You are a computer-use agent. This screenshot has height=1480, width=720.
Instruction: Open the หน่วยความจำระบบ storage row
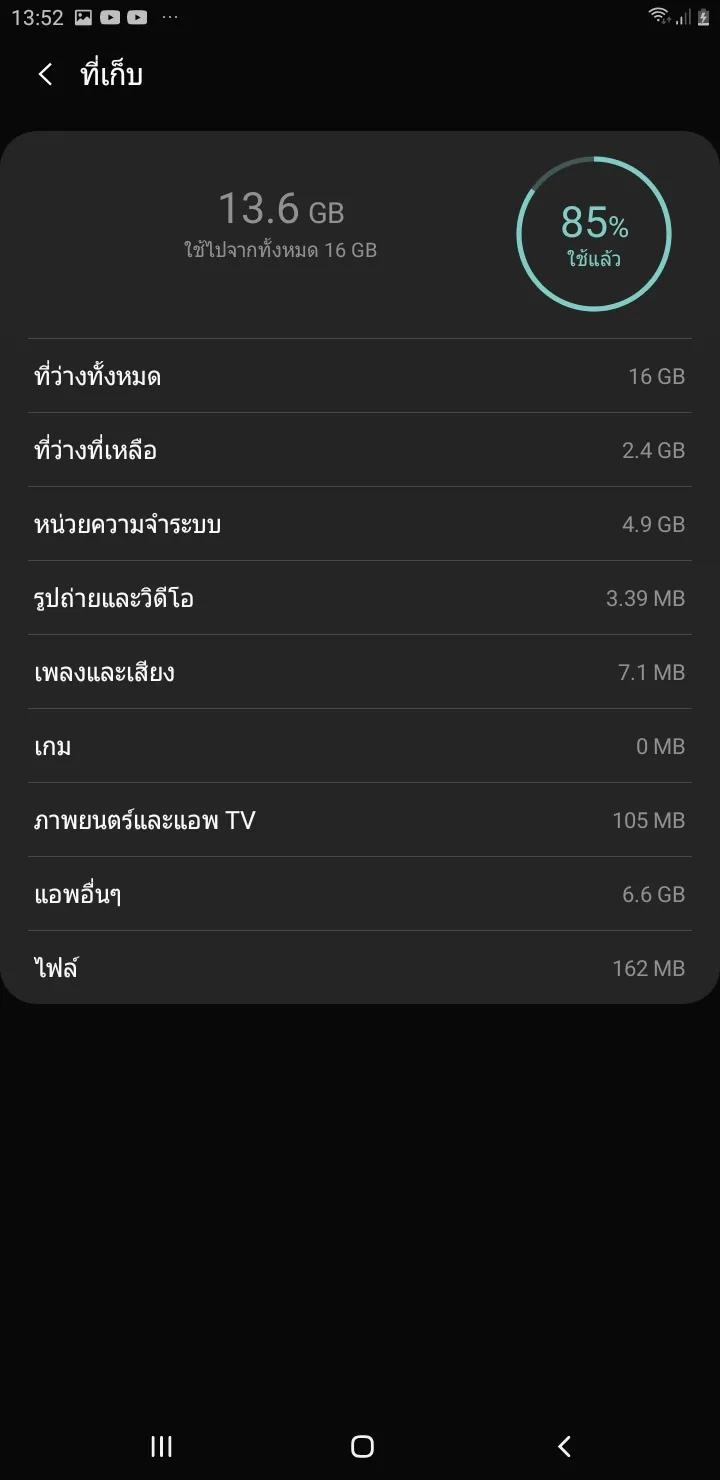pos(360,524)
